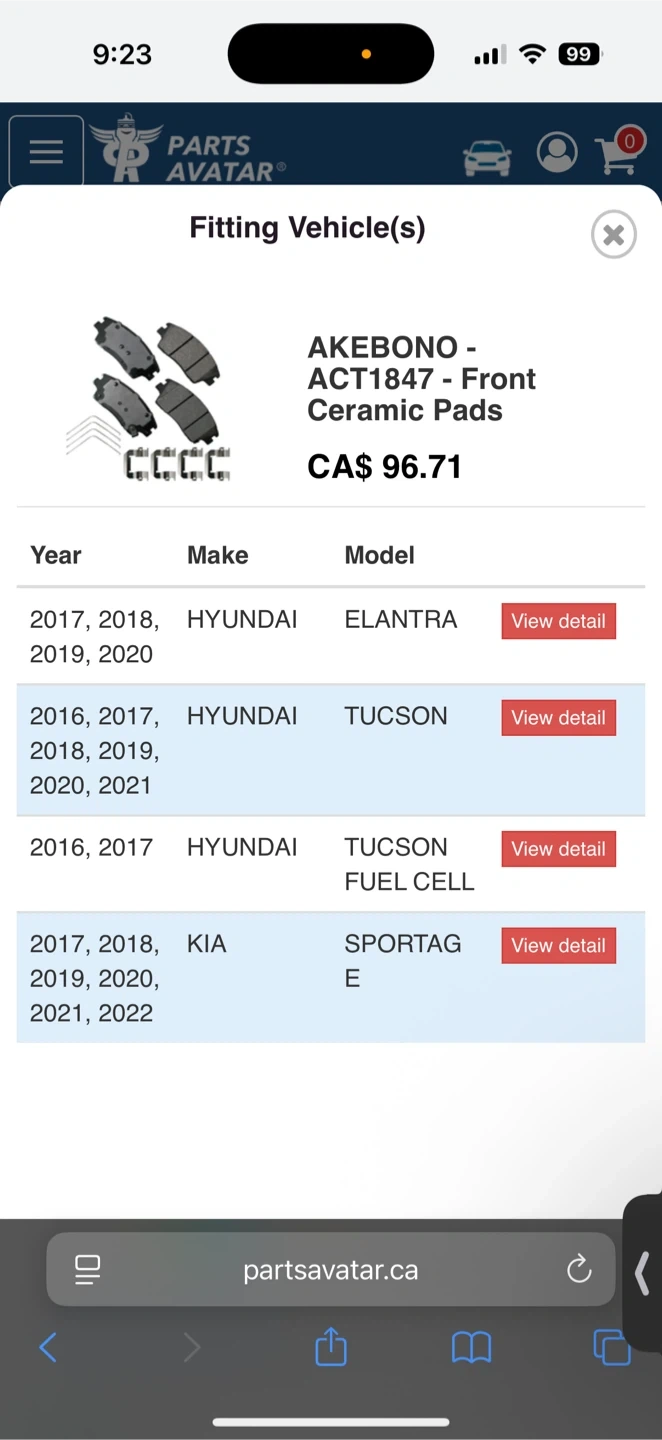Open the hamburger menu
The height and width of the screenshot is (1440, 662).
pos(46,152)
